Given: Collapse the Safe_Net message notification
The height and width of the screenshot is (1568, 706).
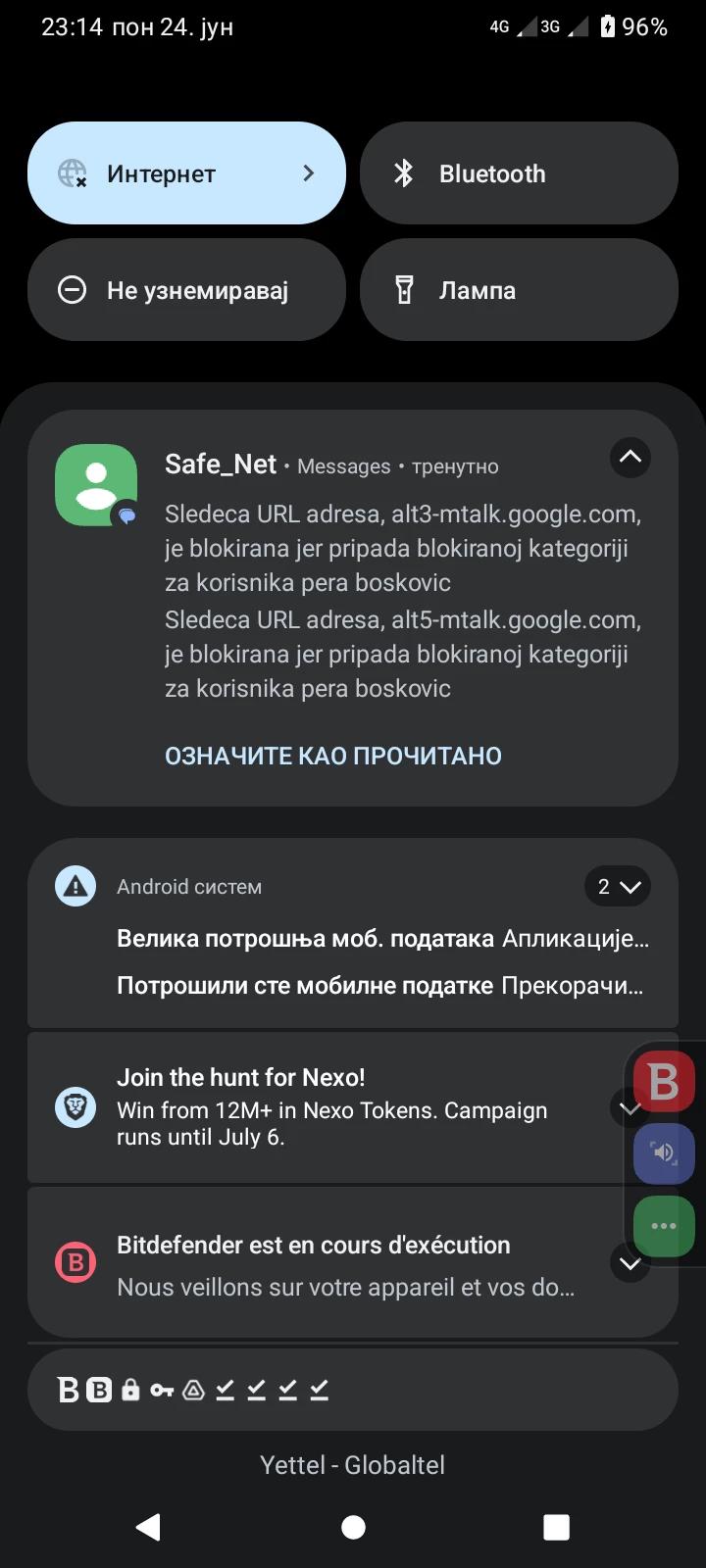Looking at the screenshot, I should (x=630, y=457).
